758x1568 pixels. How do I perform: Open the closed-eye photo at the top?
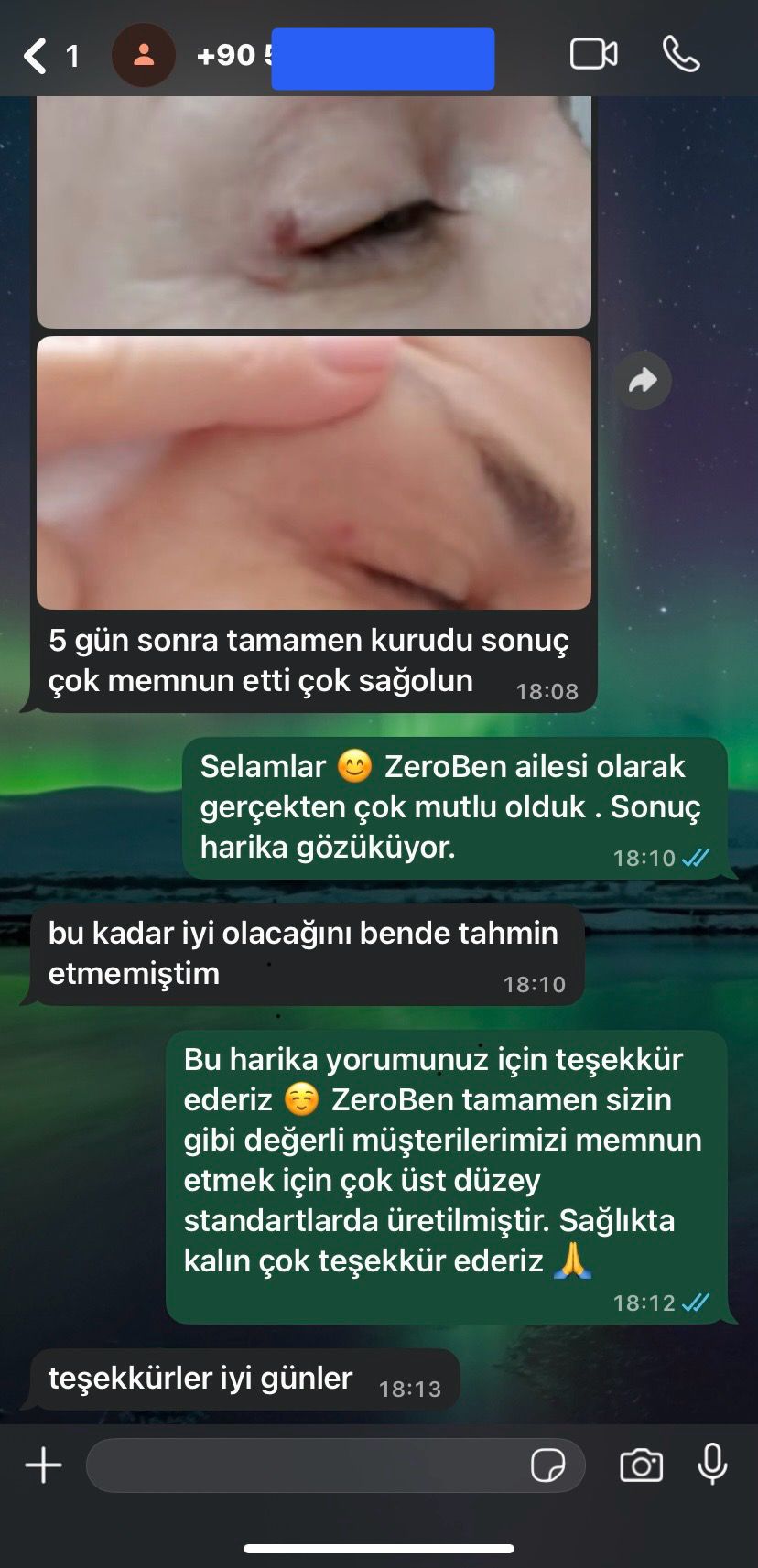[x=313, y=211]
